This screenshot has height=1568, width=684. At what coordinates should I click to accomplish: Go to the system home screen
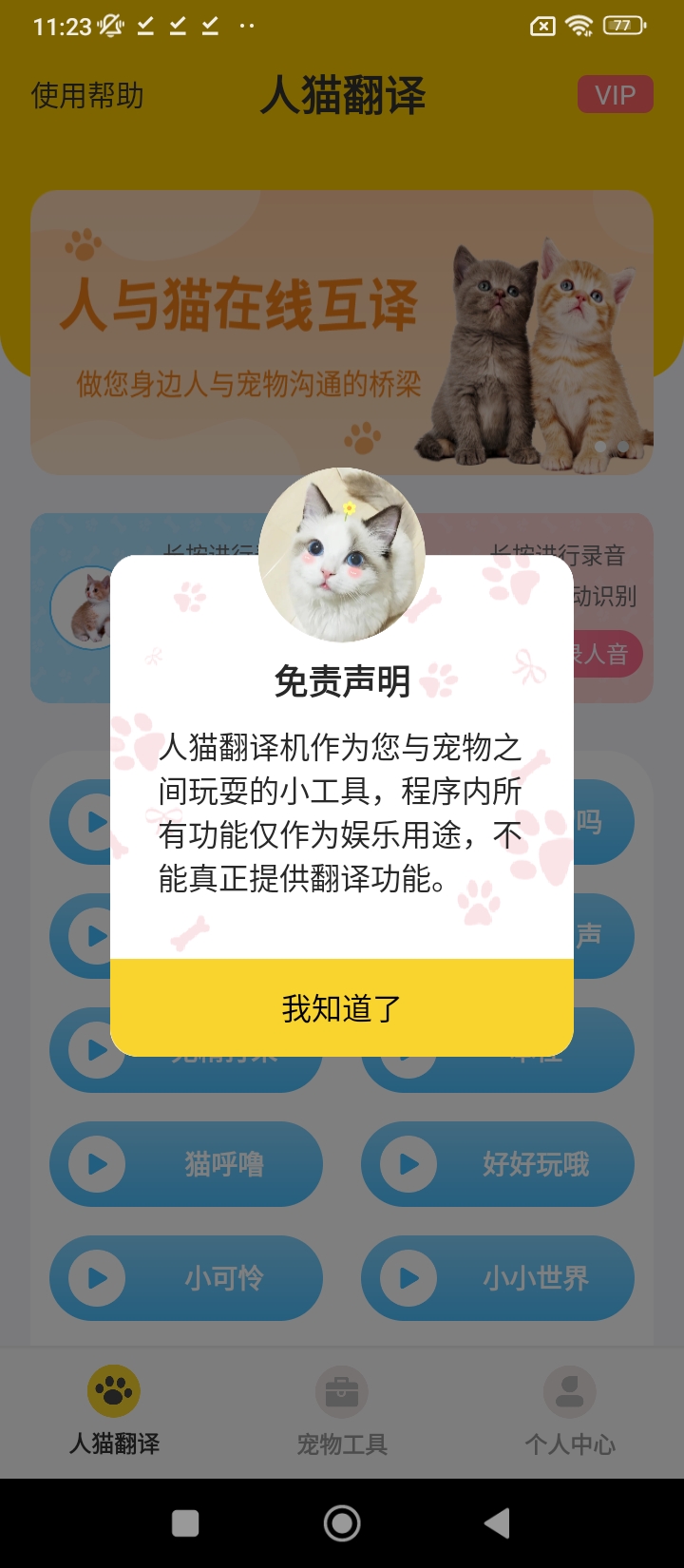342,1523
